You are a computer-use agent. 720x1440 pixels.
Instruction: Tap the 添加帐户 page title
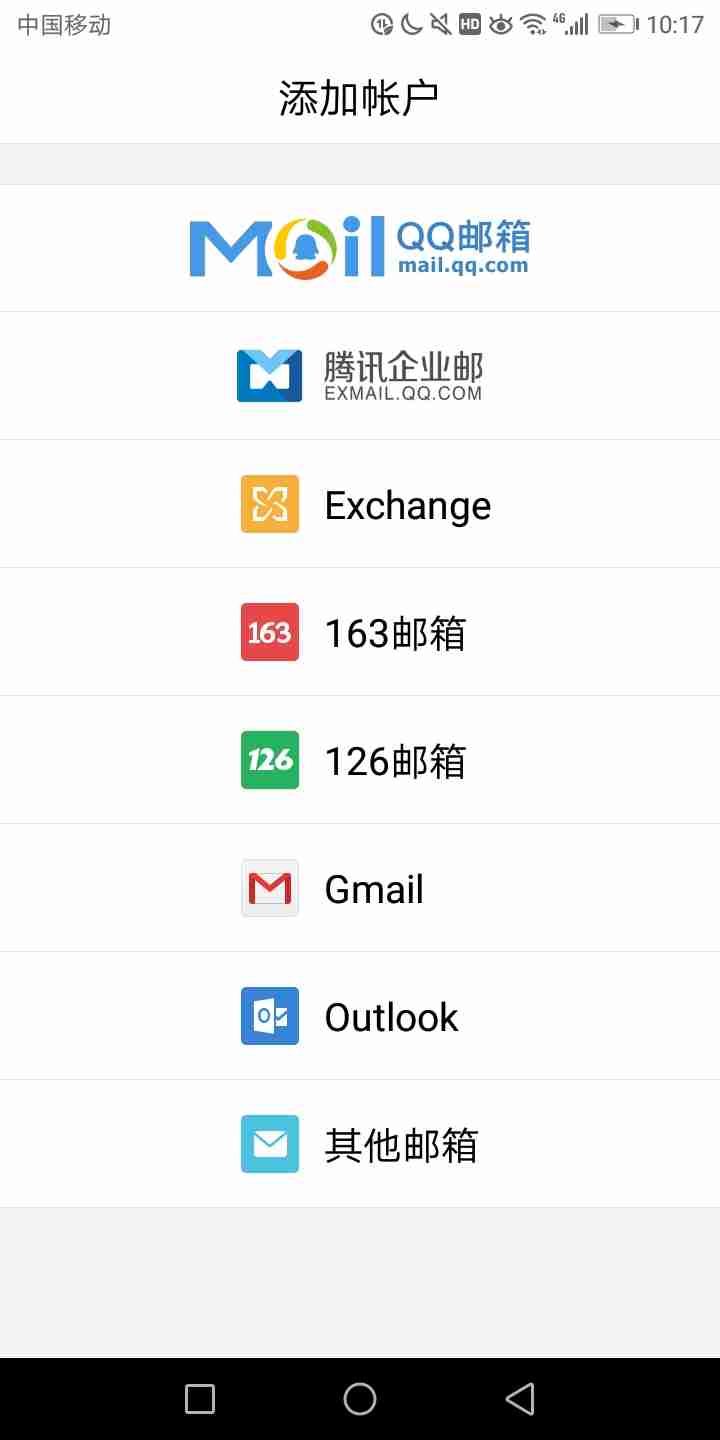click(360, 95)
